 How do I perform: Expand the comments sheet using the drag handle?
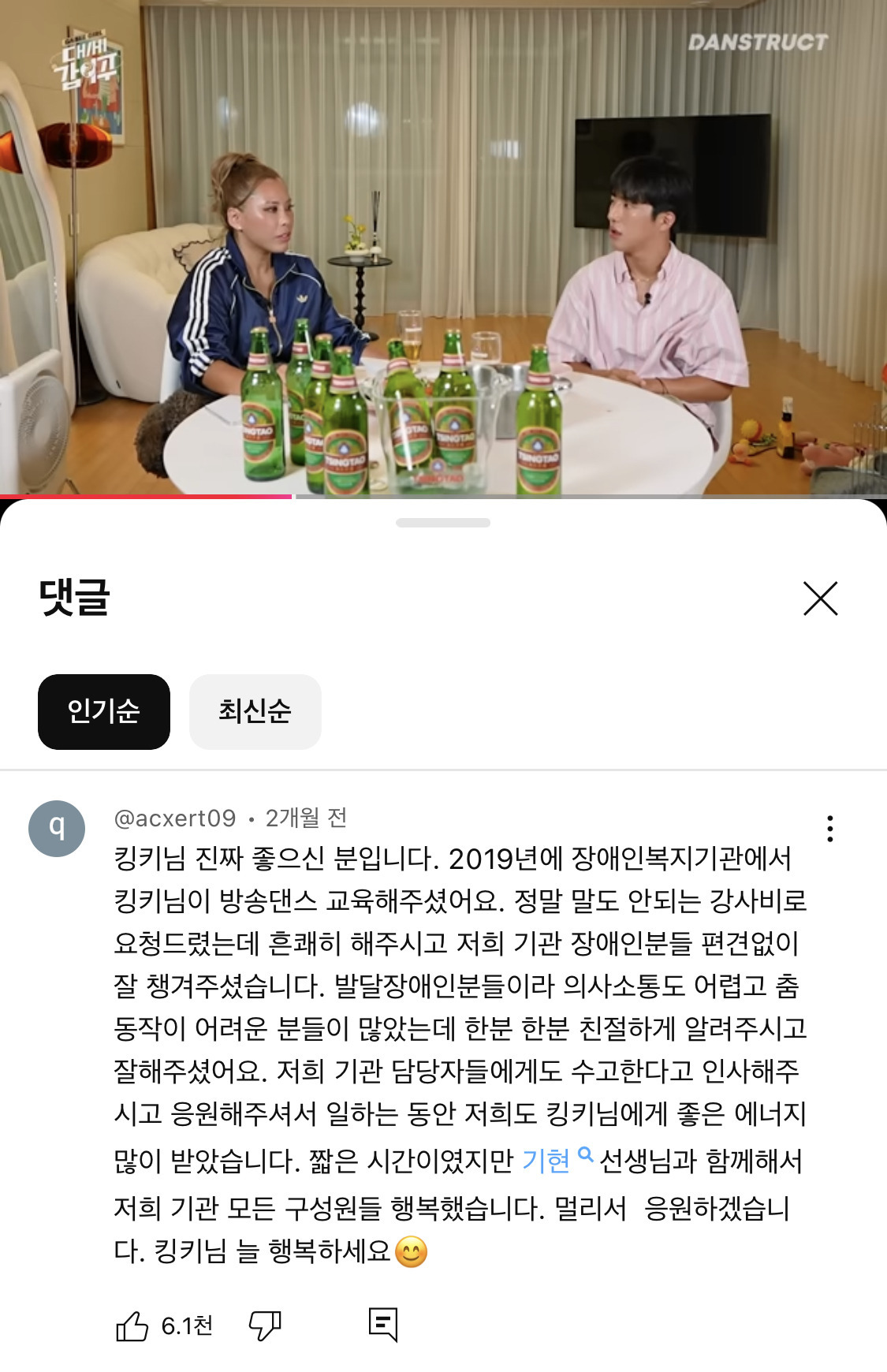click(x=443, y=521)
